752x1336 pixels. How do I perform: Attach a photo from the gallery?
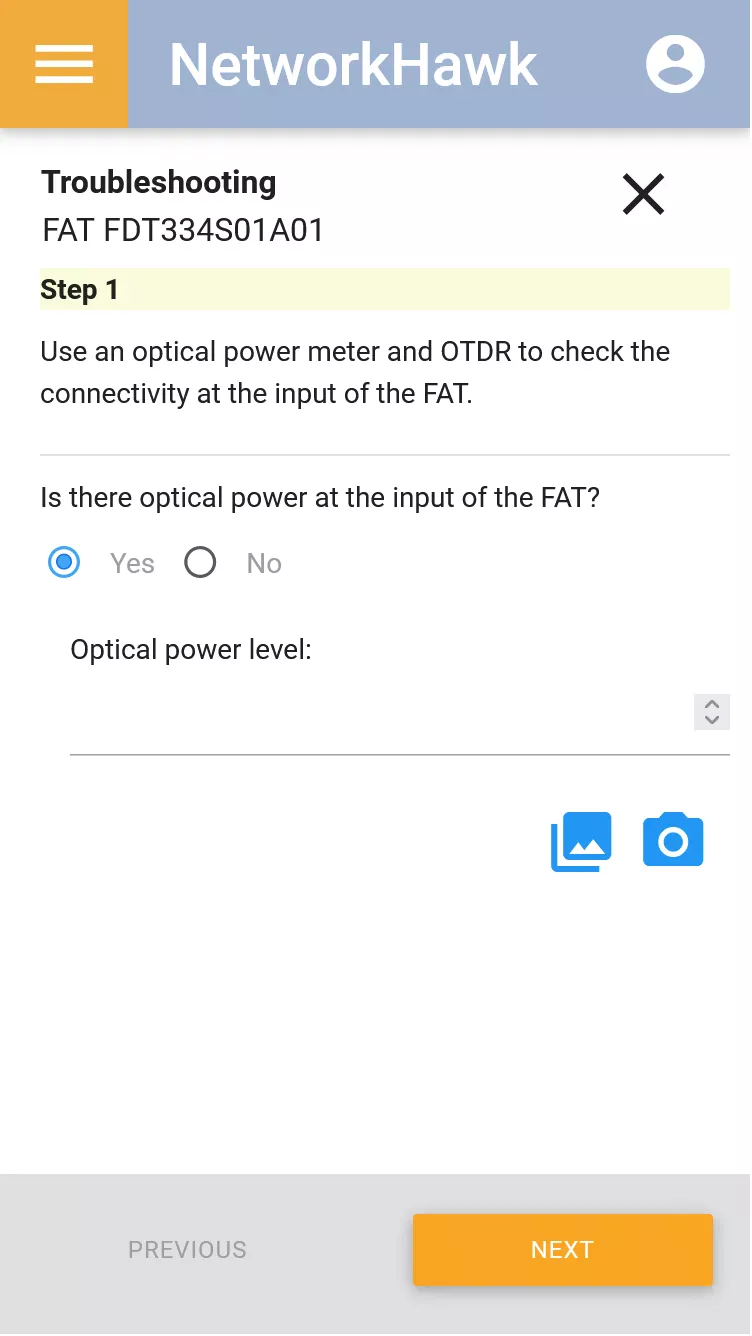tap(581, 842)
